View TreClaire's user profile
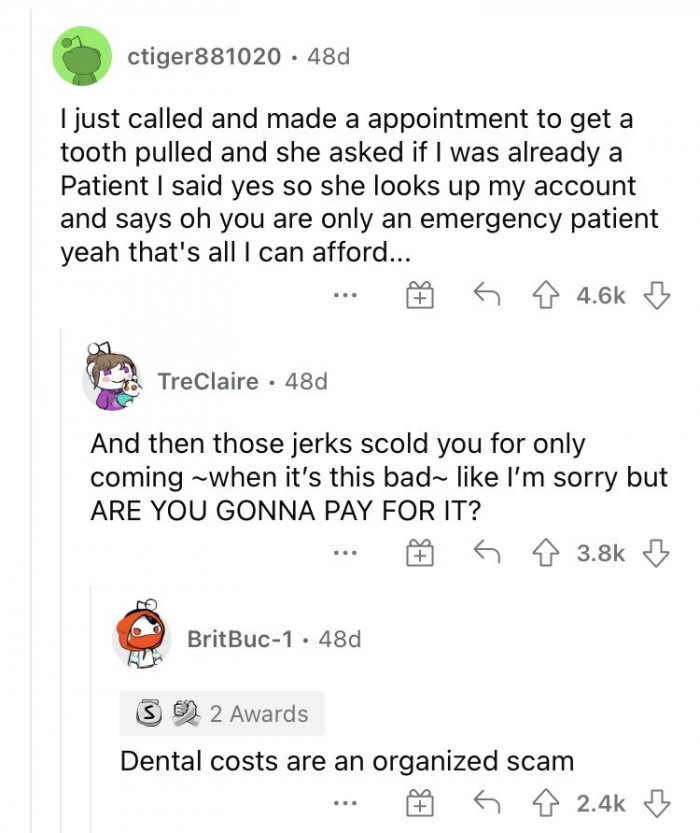 tap(207, 381)
